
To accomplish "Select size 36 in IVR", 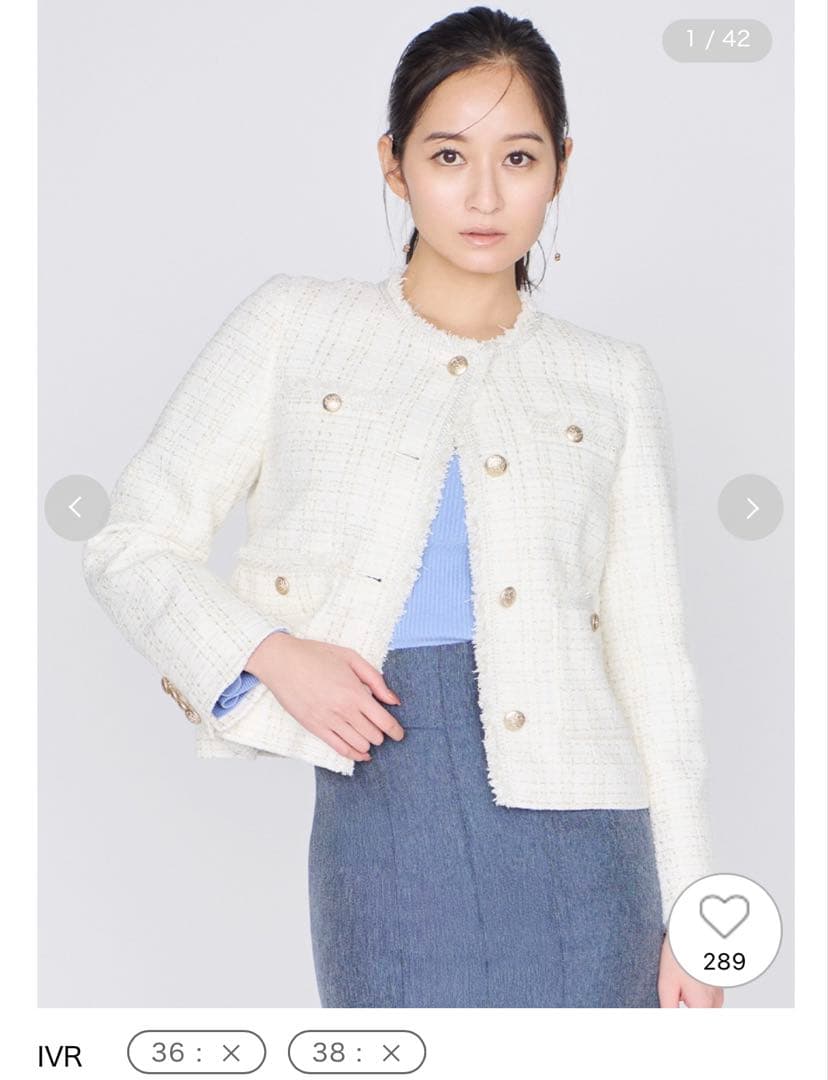I will [x=196, y=1052].
